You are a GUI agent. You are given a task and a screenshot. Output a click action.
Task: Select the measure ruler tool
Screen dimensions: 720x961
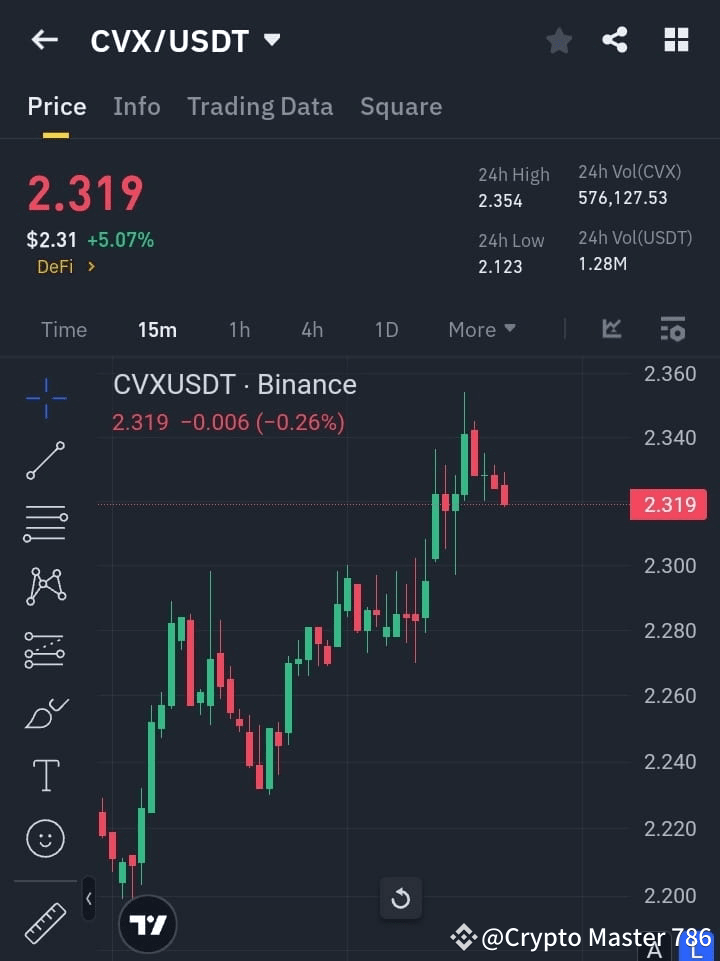pyautogui.click(x=45, y=922)
